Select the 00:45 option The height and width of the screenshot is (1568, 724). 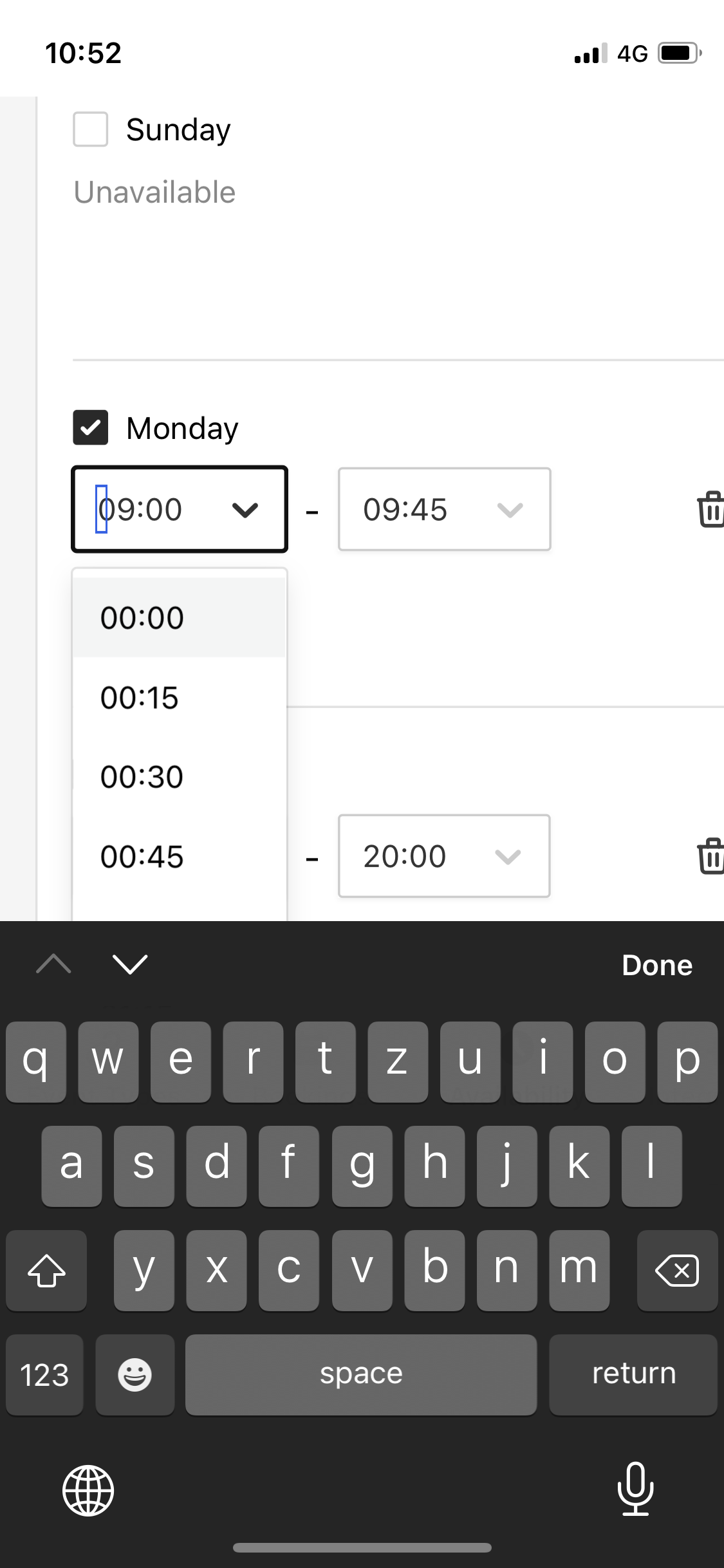180,857
